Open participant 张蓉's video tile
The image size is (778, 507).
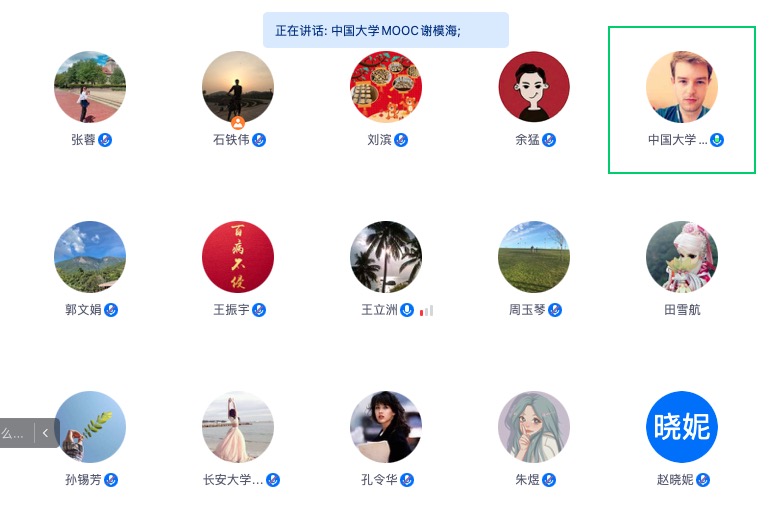(x=90, y=87)
